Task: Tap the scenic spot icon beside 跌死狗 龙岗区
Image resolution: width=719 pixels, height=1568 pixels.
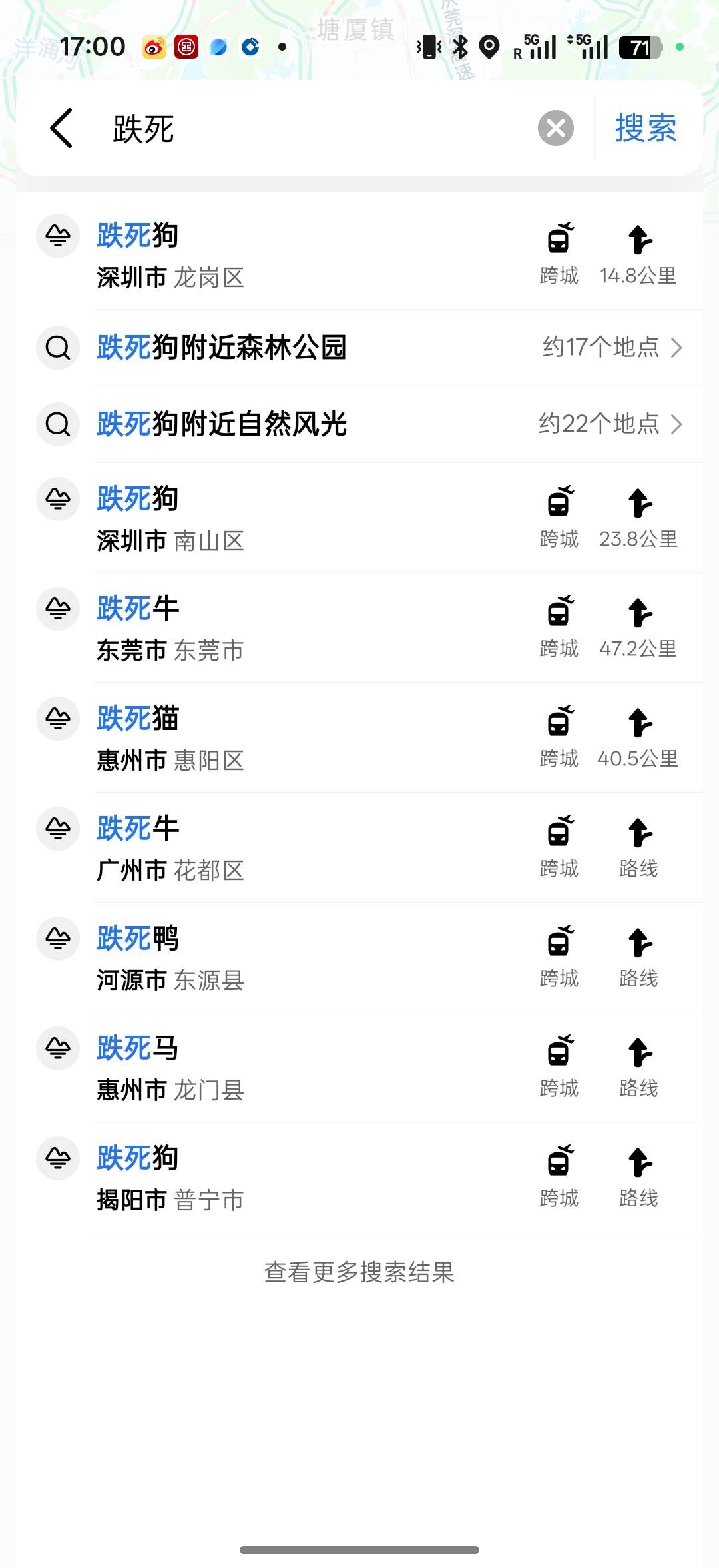Action: point(57,236)
